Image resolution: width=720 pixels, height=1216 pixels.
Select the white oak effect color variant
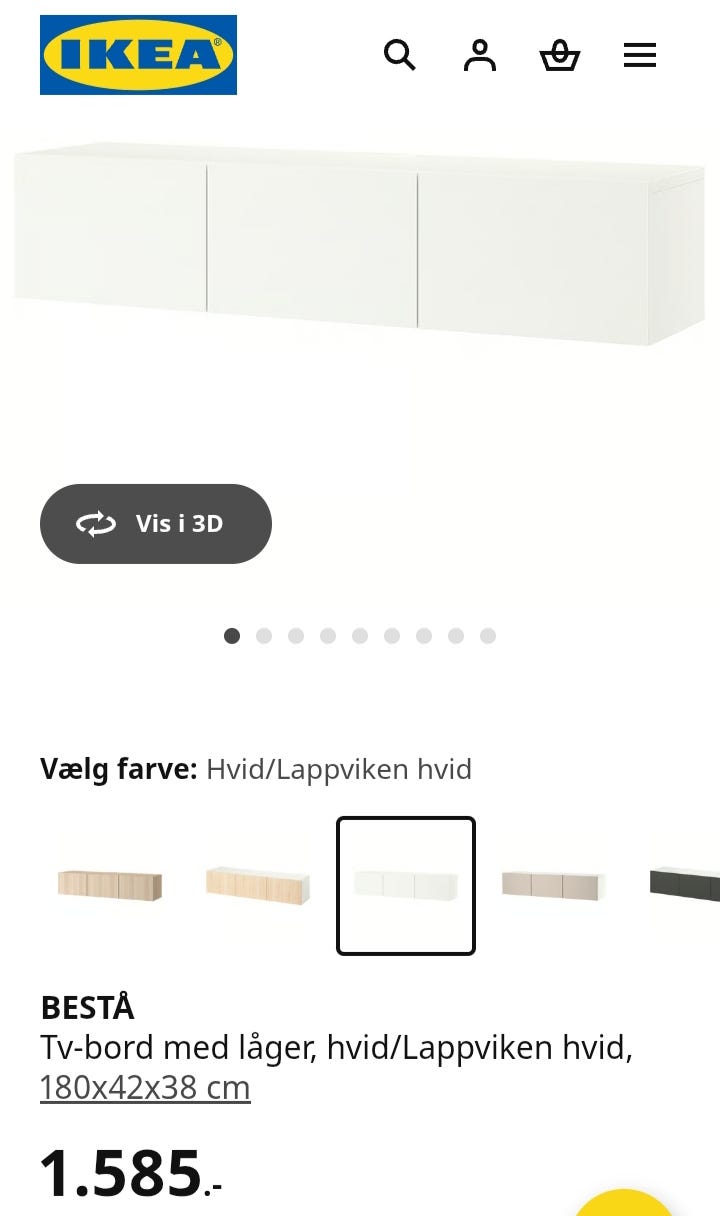click(x=110, y=884)
